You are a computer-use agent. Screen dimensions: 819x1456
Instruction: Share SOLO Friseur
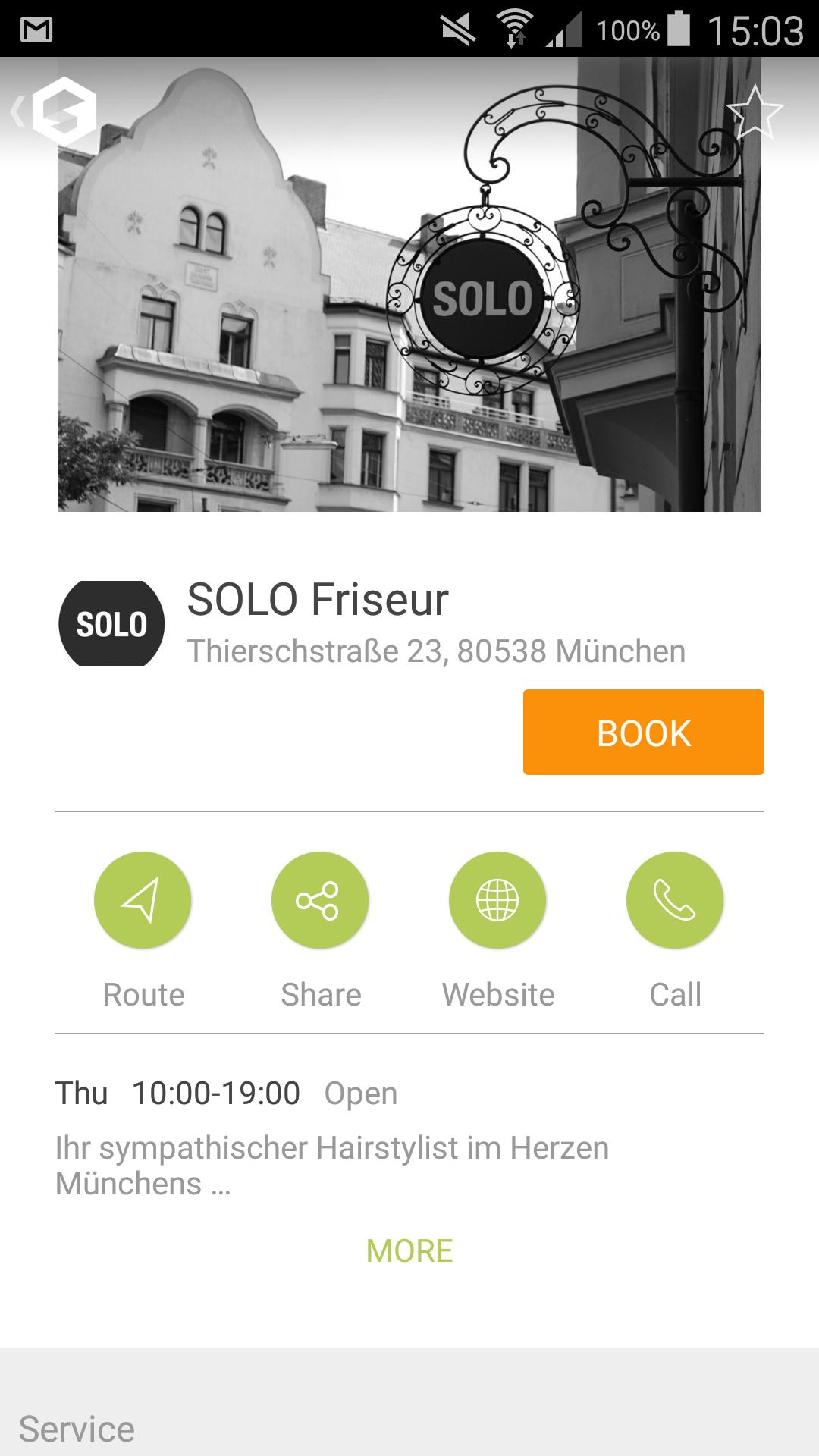320,900
